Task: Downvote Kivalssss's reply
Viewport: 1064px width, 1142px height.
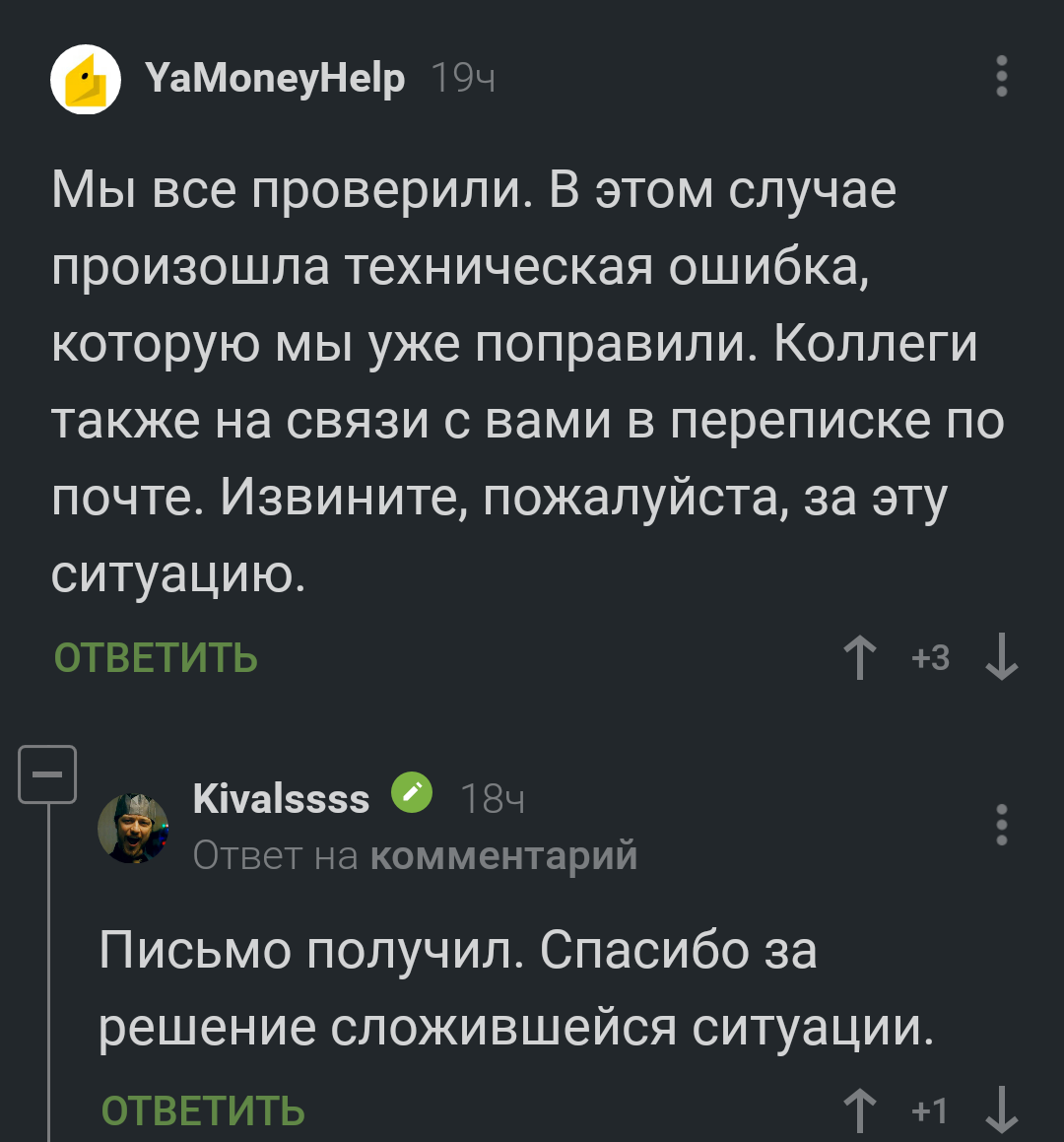Action: point(1001,1110)
